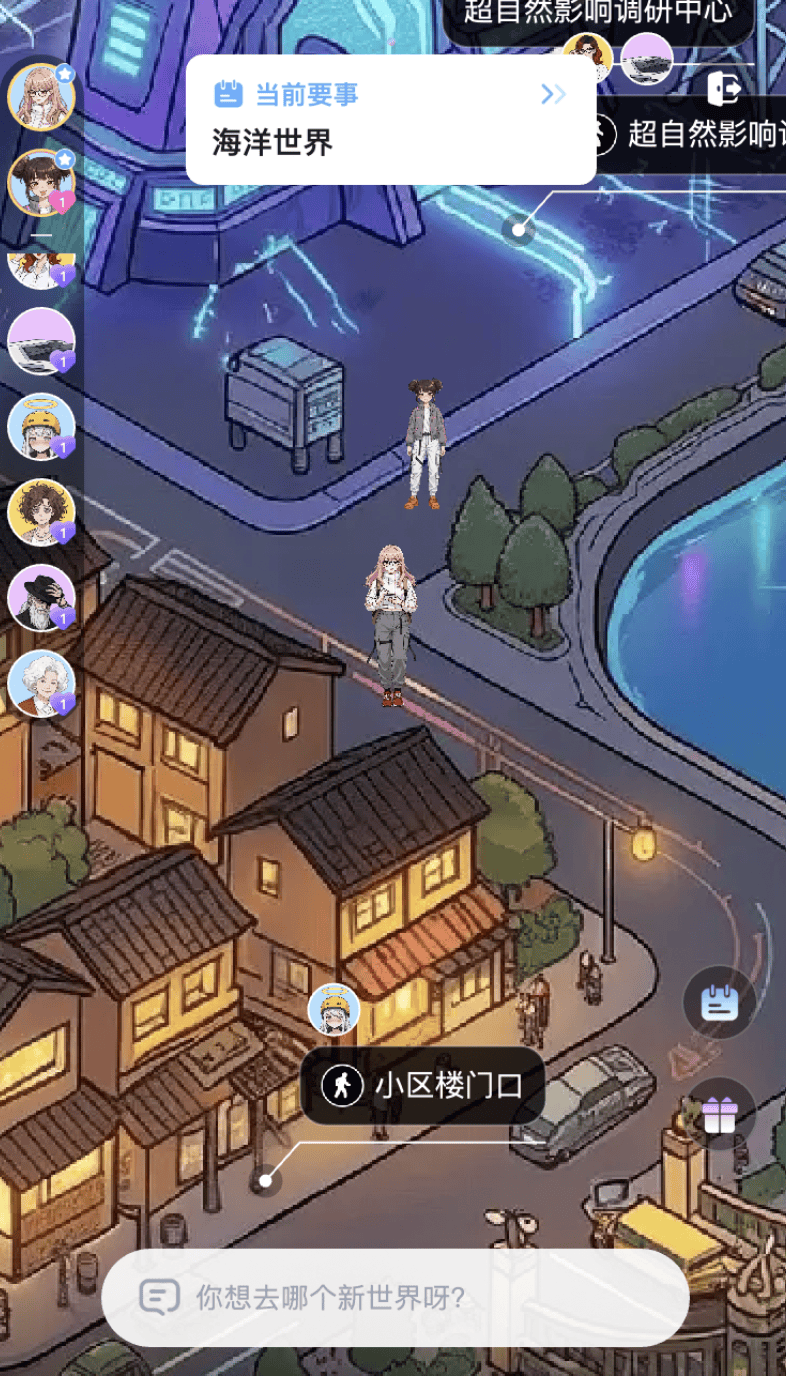Expand 当前要事 with the double-arrow icon
This screenshot has height=1376, width=786.
click(553, 94)
